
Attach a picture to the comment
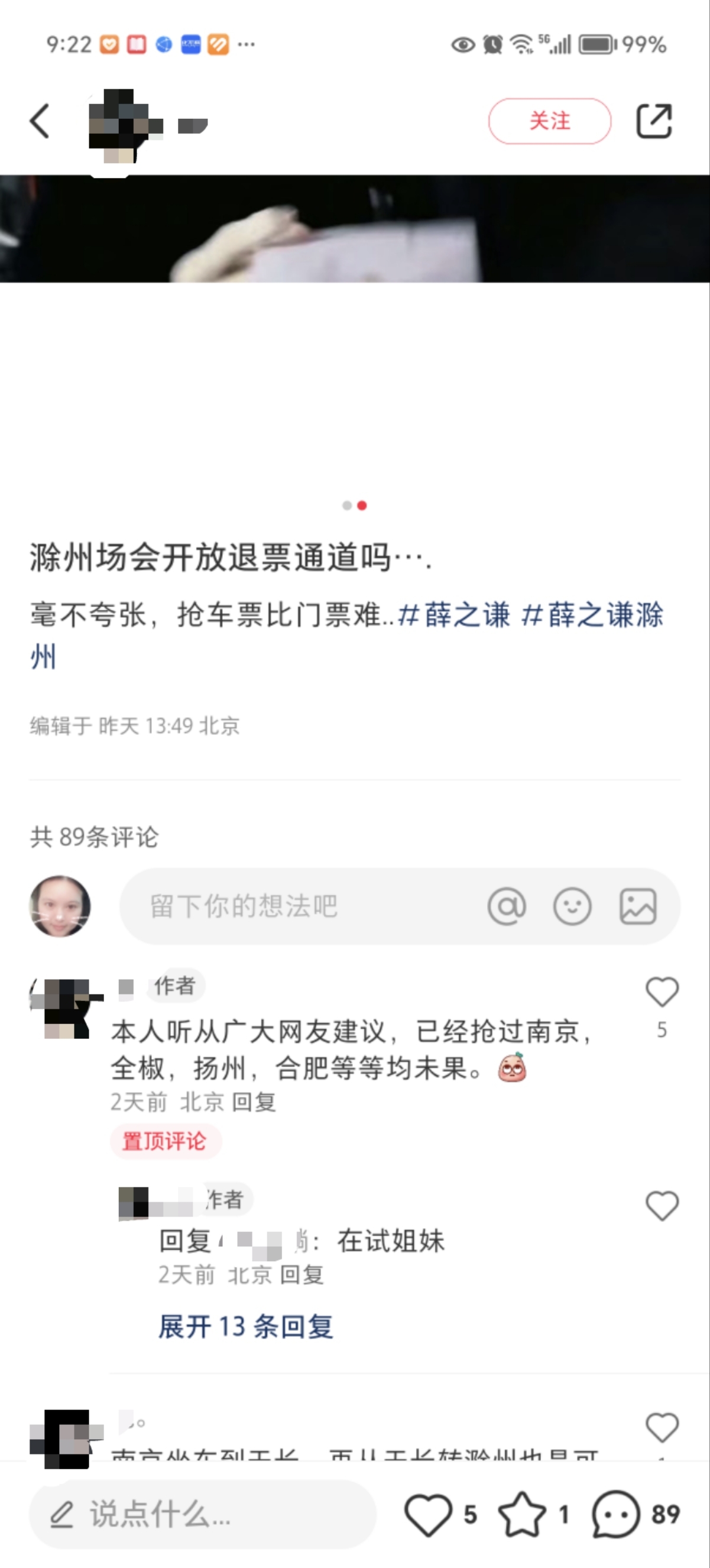click(x=638, y=906)
